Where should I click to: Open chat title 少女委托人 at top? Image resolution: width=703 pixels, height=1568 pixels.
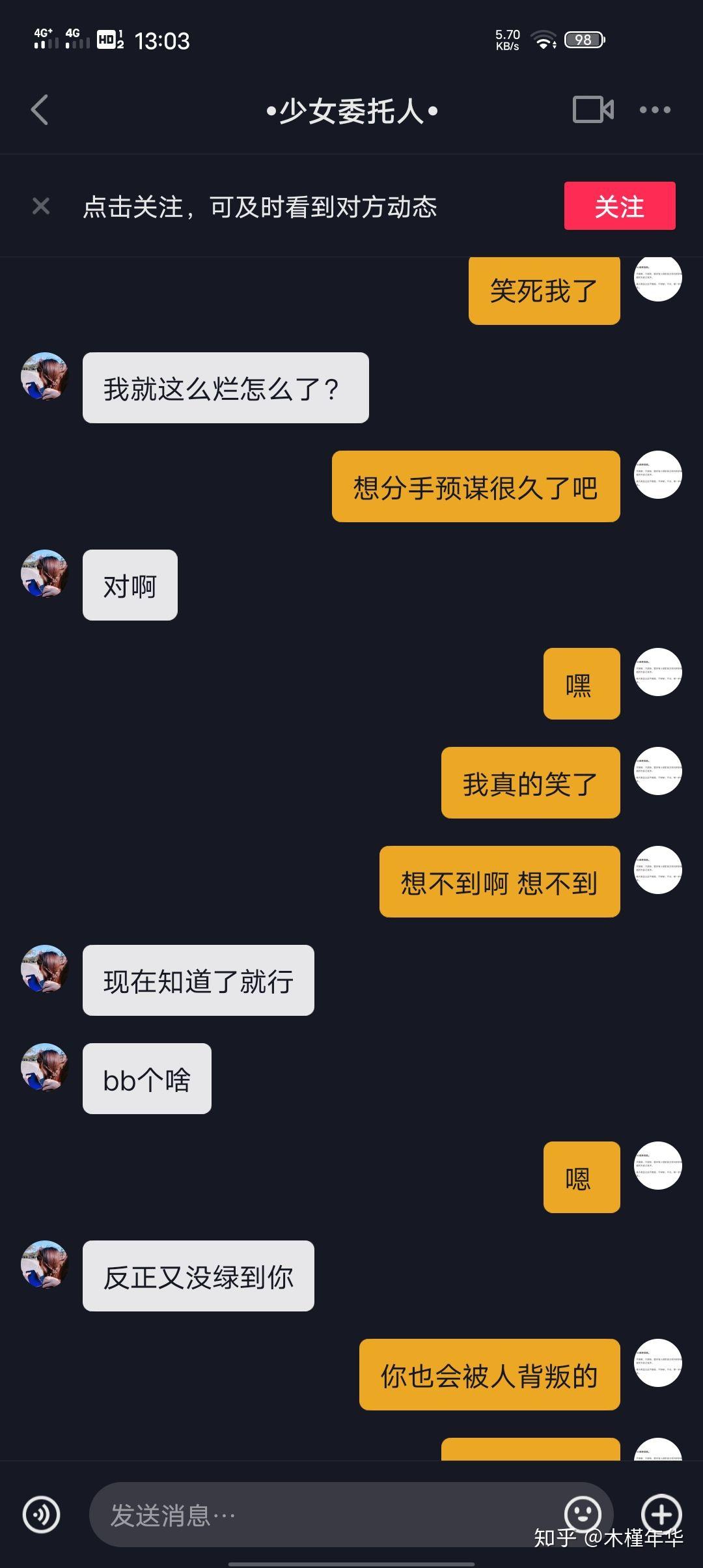[351, 111]
